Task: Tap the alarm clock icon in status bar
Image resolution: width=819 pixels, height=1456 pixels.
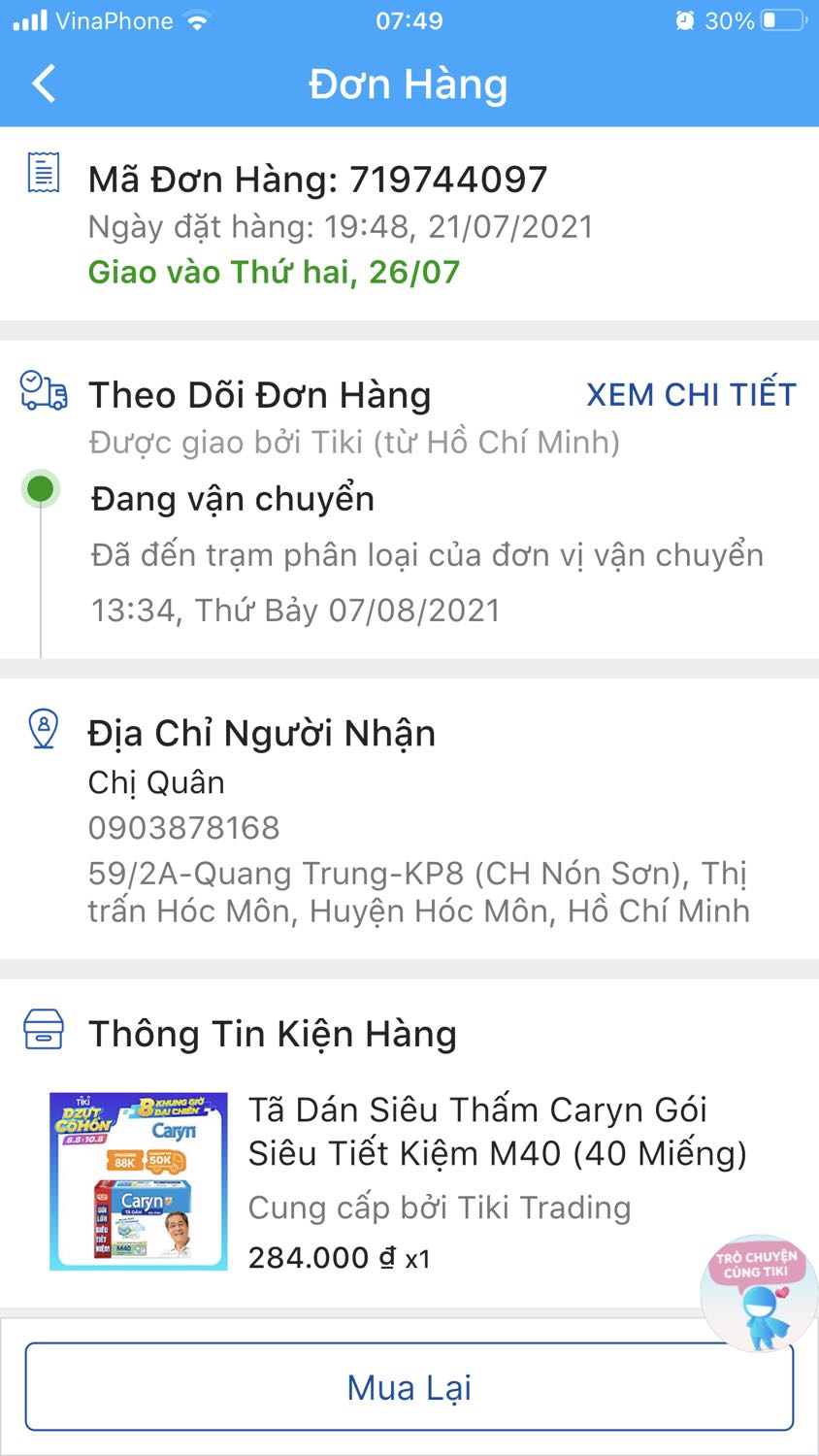Action: point(684,18)
